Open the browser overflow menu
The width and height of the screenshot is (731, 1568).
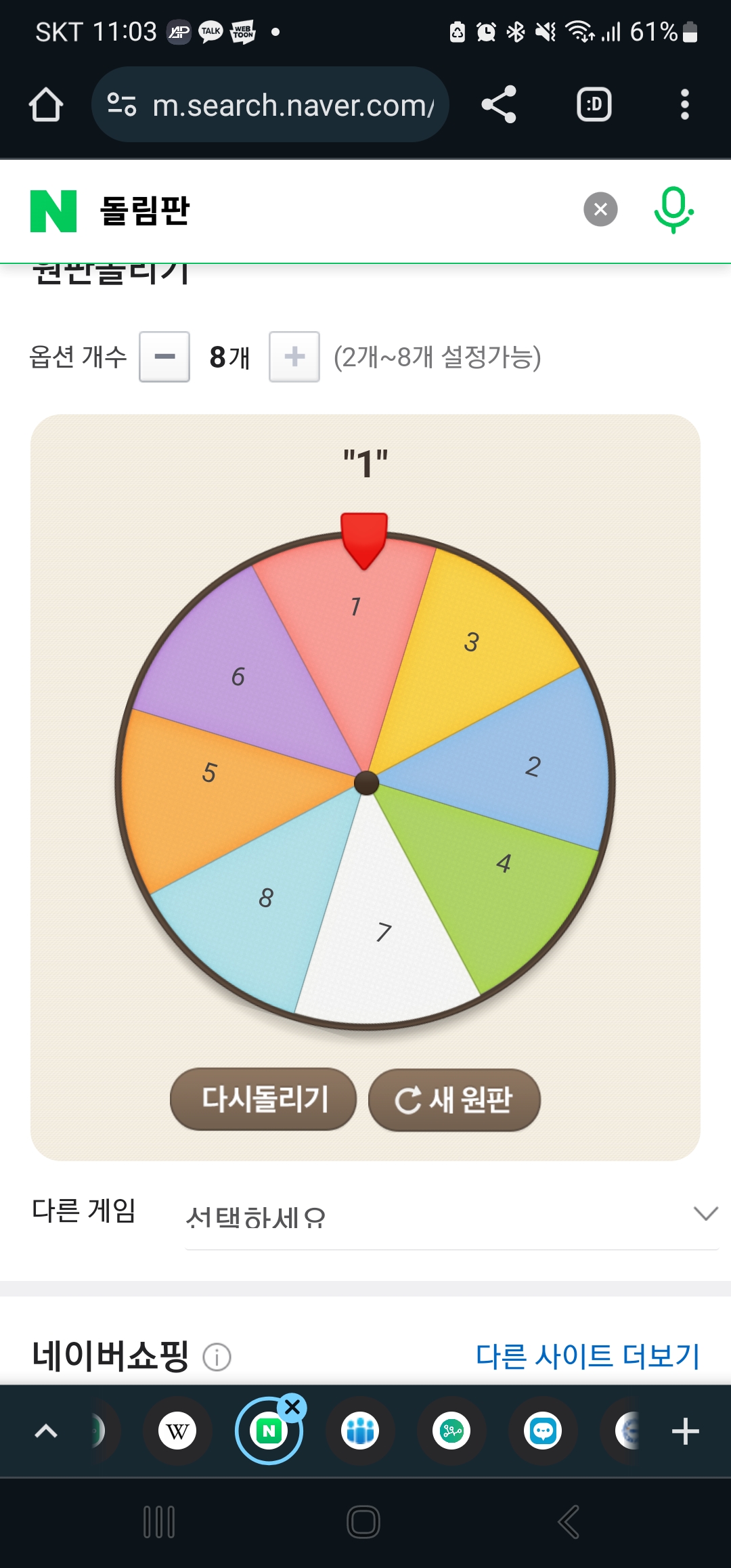[x=684, y=105]
